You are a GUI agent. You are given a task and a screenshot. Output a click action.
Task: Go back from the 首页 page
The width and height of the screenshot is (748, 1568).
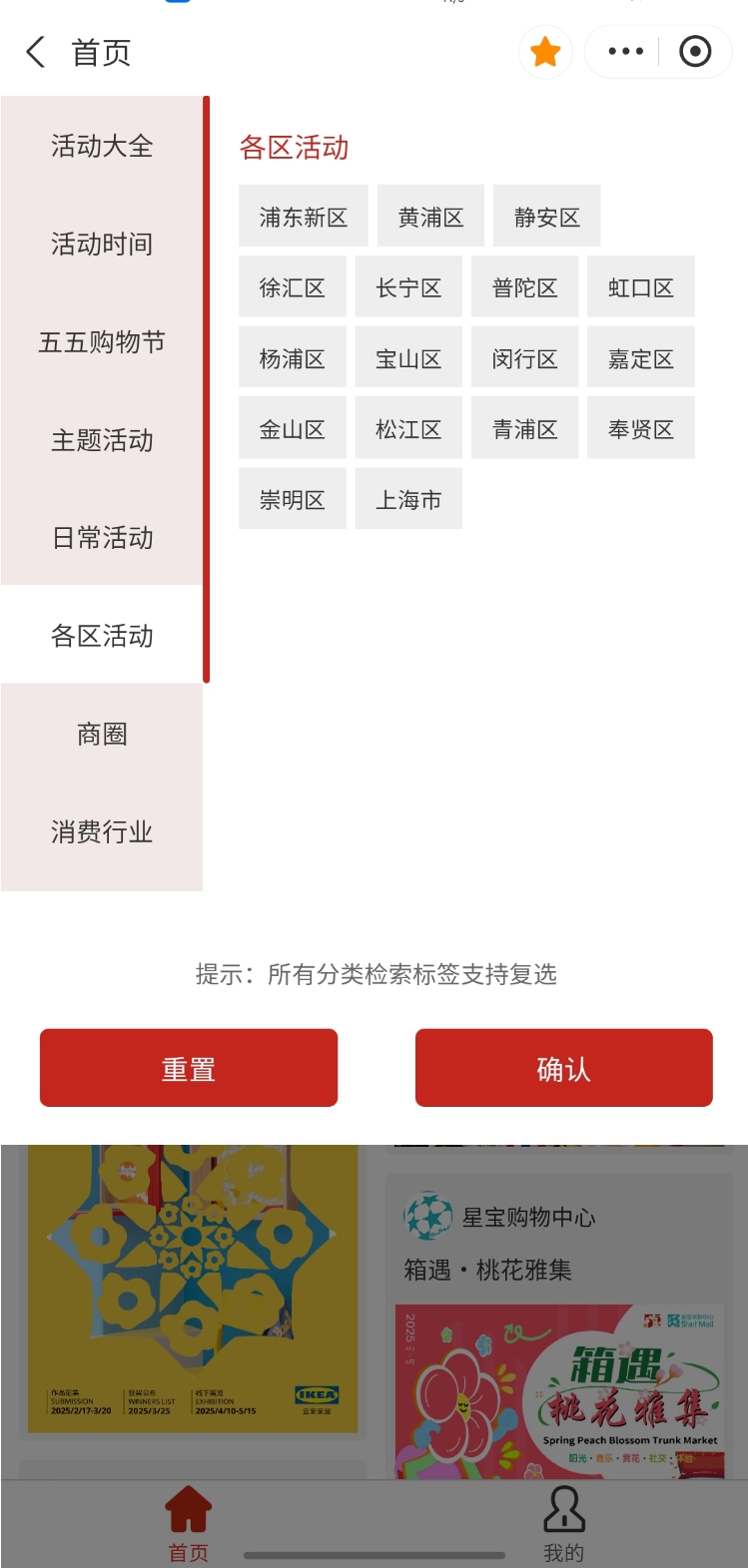(x=36, y=52)
